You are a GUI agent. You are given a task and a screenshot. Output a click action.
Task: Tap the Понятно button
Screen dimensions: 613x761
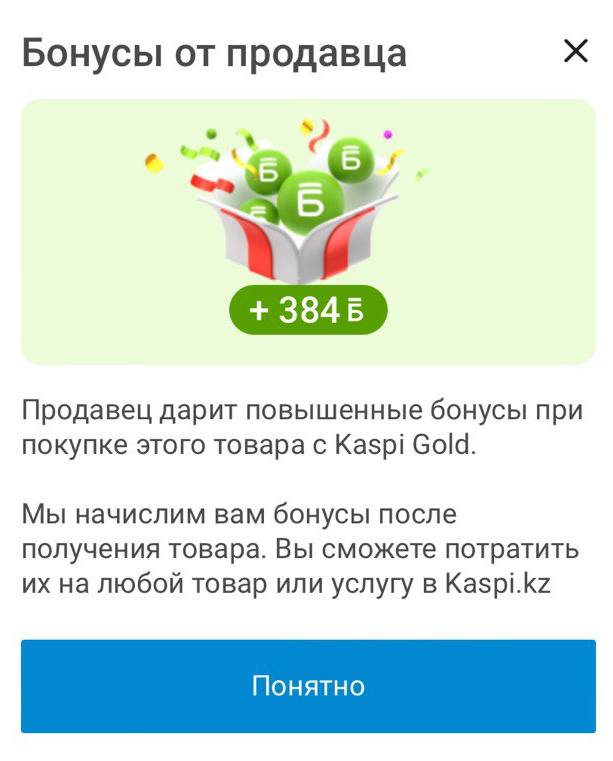click(308, 686)
